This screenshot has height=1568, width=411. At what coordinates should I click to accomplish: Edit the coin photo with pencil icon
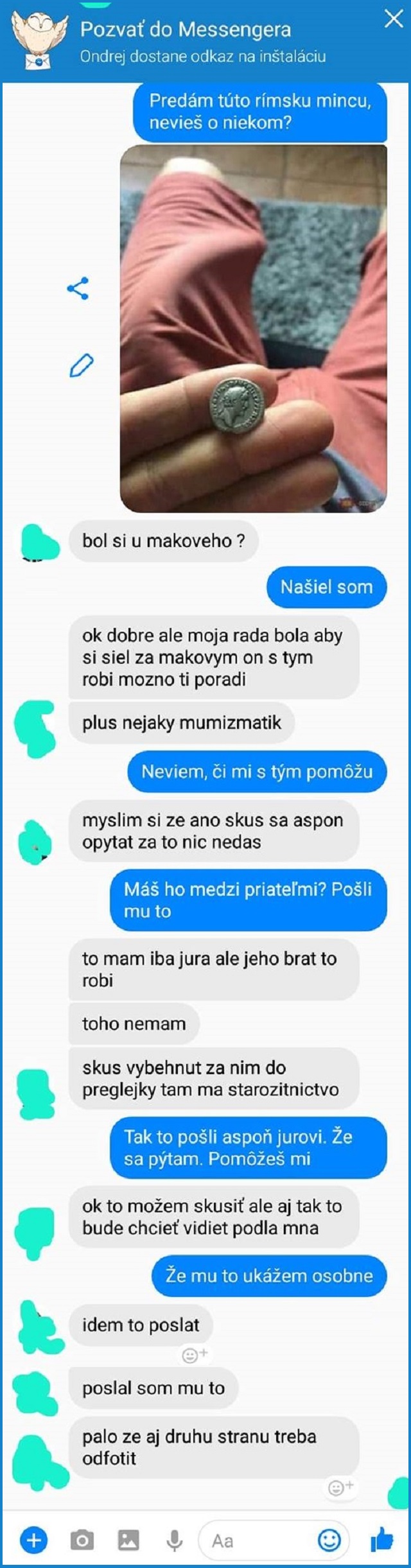(80, 365)
